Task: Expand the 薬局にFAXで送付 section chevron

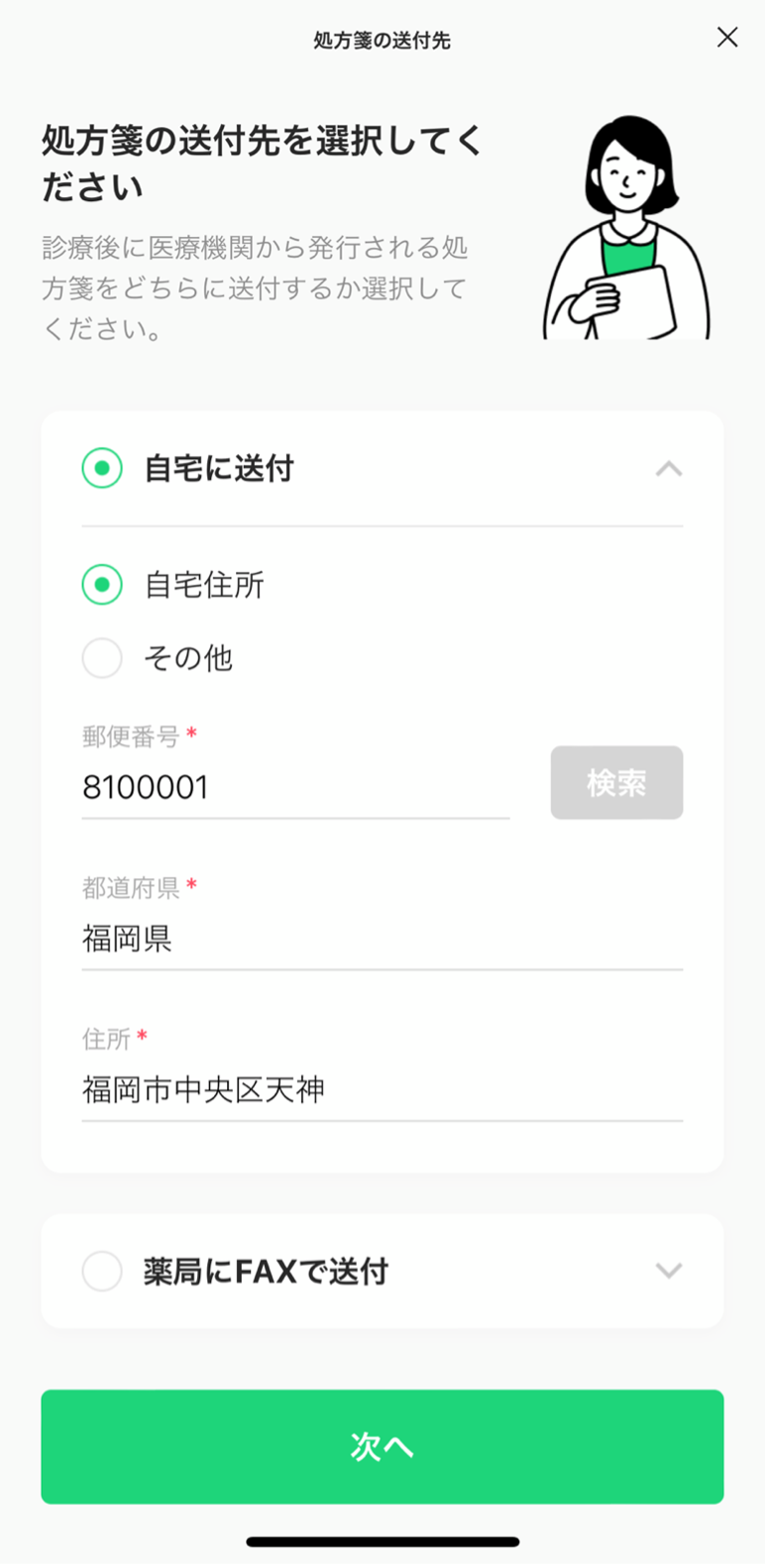Action: [669, 1271]
